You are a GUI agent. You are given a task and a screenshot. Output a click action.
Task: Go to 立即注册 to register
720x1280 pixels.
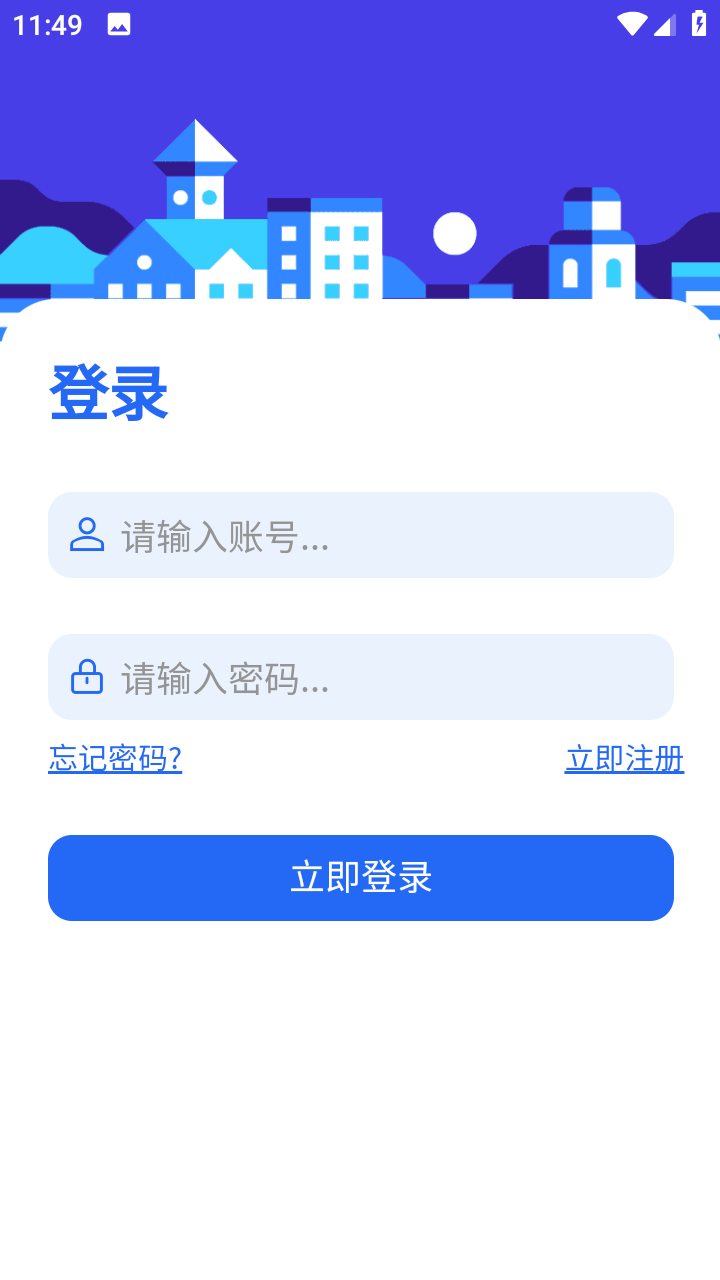[624, 759]
